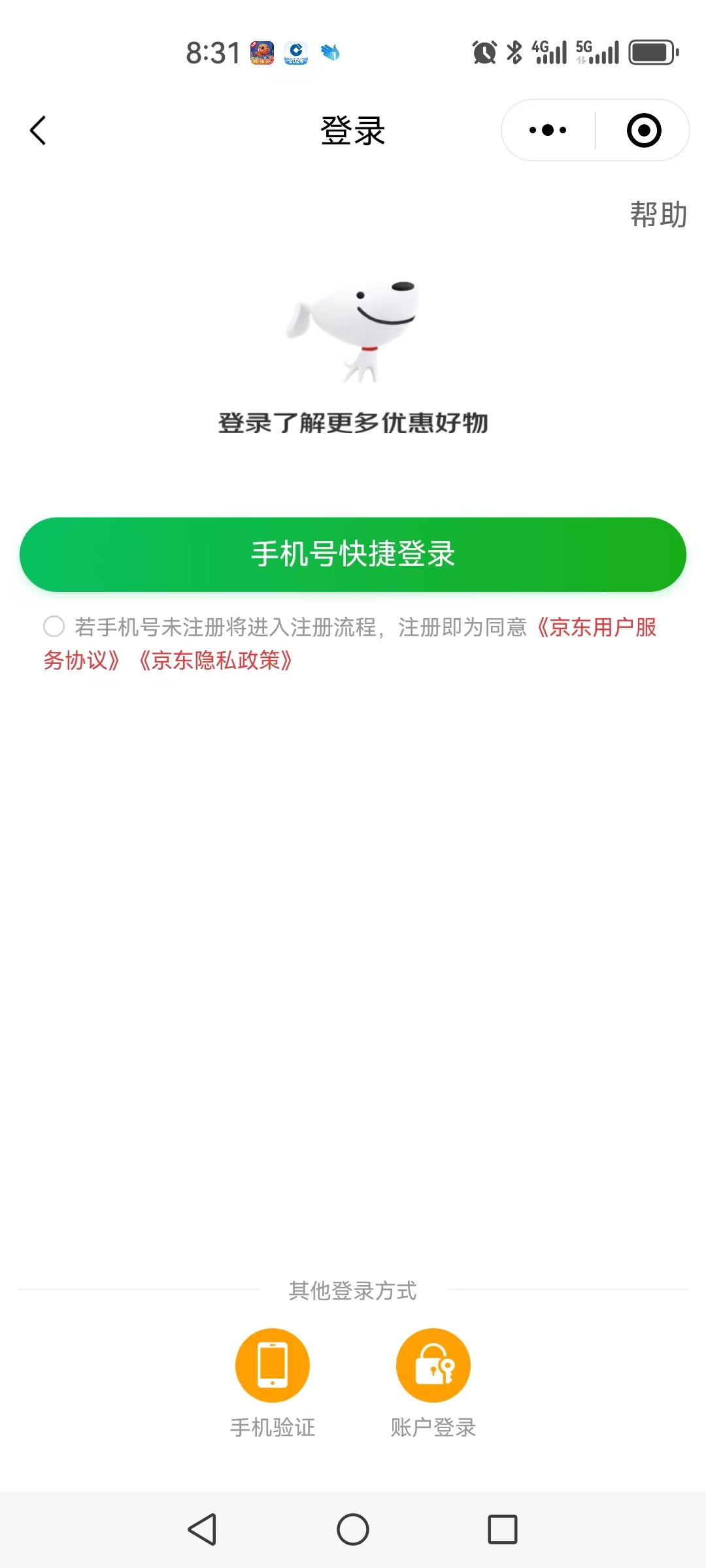The height and width of the screenshot is (1568, 706).
Task: Open 帮助 help page
Action: click(x=658, y=214)
